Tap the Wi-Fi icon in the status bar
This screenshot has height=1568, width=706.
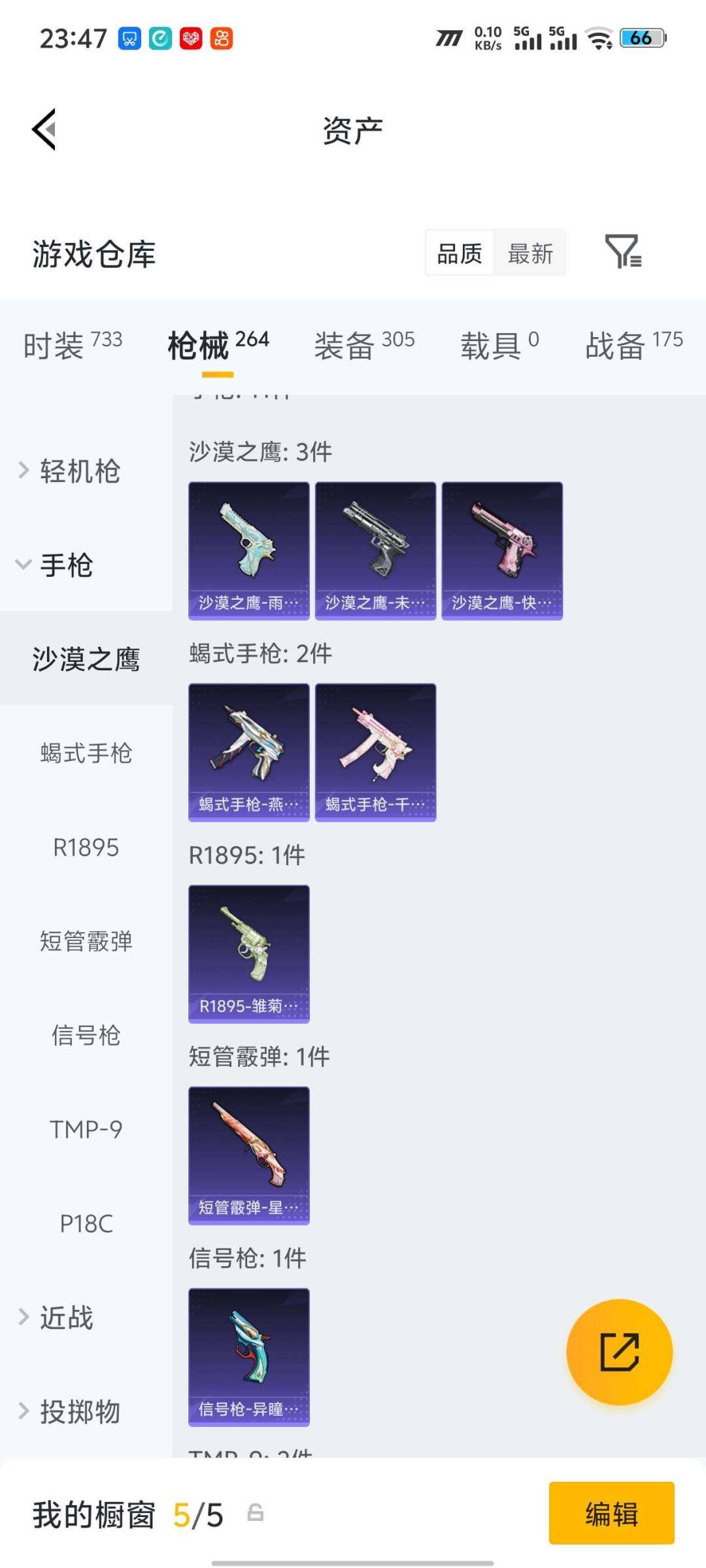coord(599,39)
